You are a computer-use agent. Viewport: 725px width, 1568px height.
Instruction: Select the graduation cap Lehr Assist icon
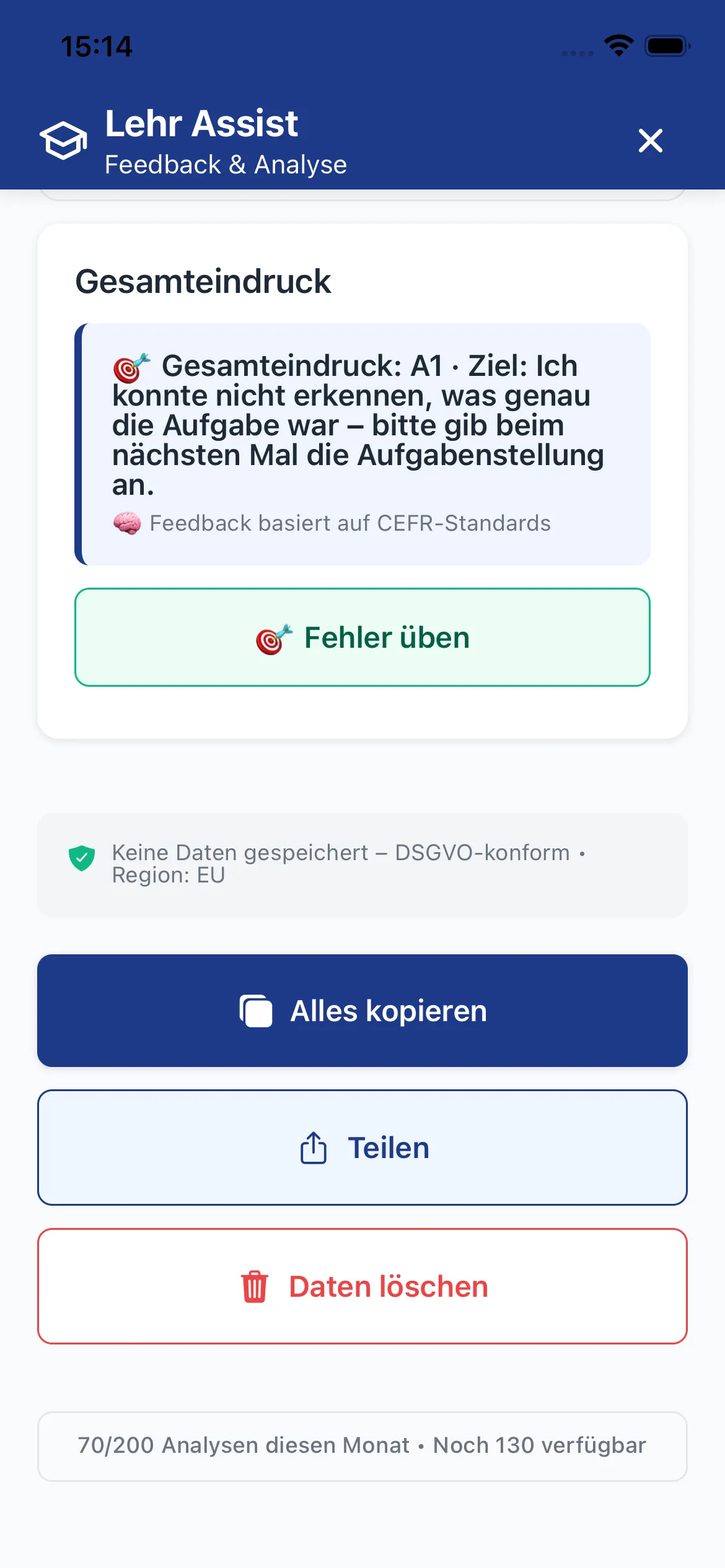click(x=64, y=141)
